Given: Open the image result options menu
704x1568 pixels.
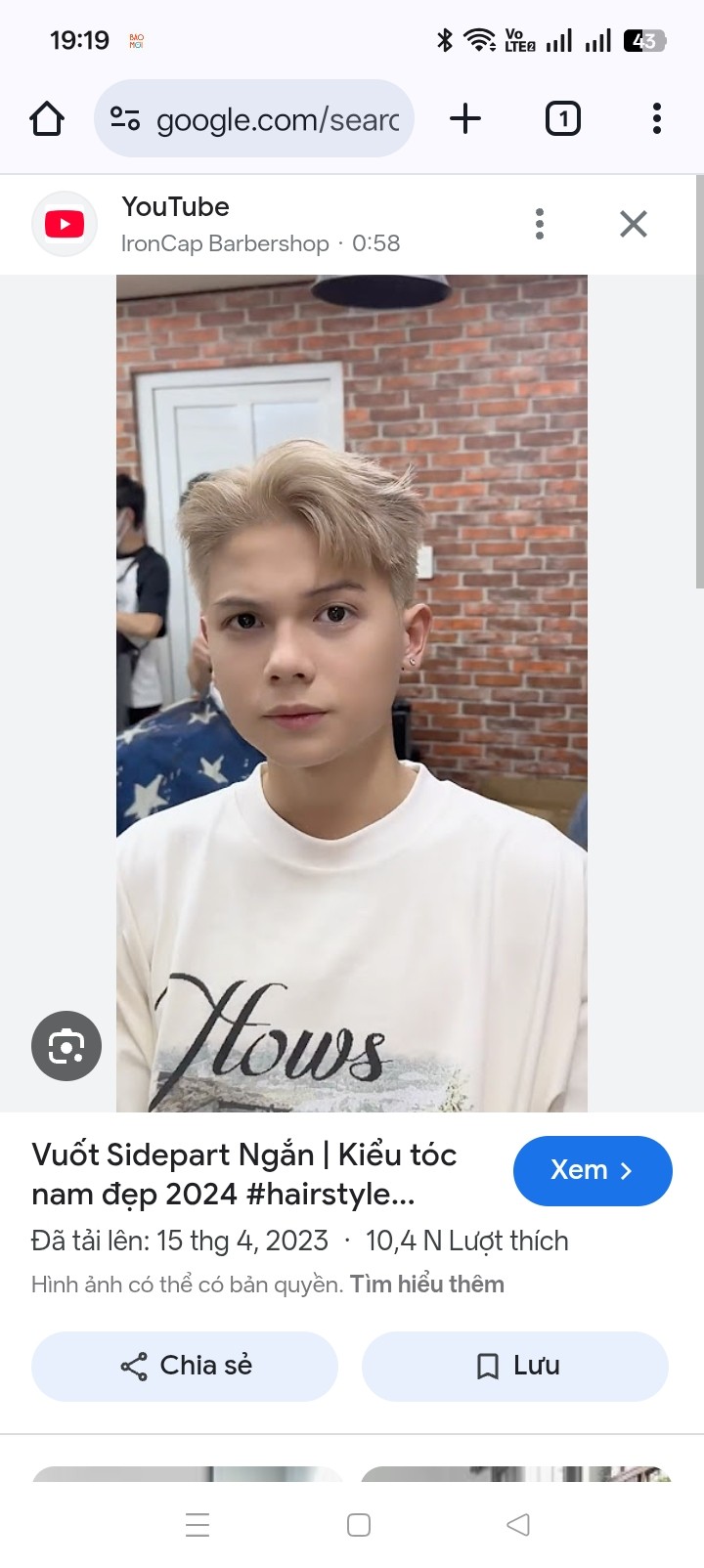Looking at the screenshot, I should [540, 224].
